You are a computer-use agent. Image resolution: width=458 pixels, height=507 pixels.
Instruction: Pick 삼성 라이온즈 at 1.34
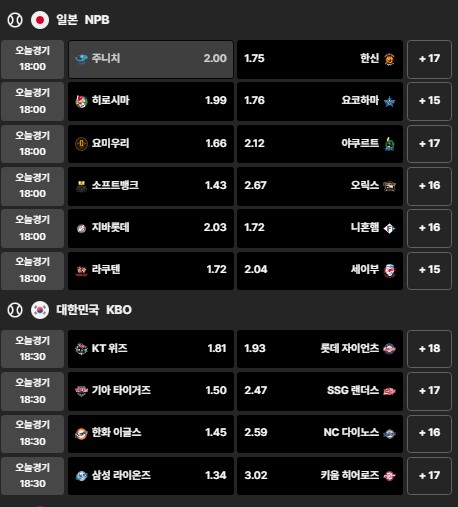coord(151,476)
